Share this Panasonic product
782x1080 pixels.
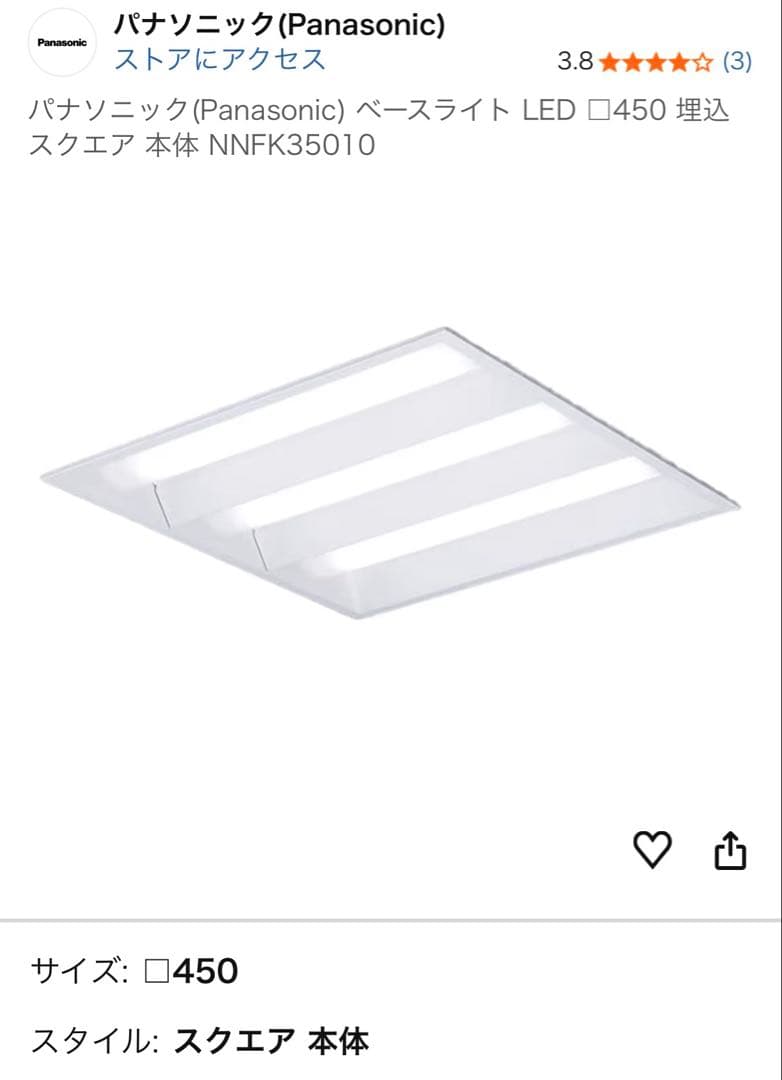[730, 850]
